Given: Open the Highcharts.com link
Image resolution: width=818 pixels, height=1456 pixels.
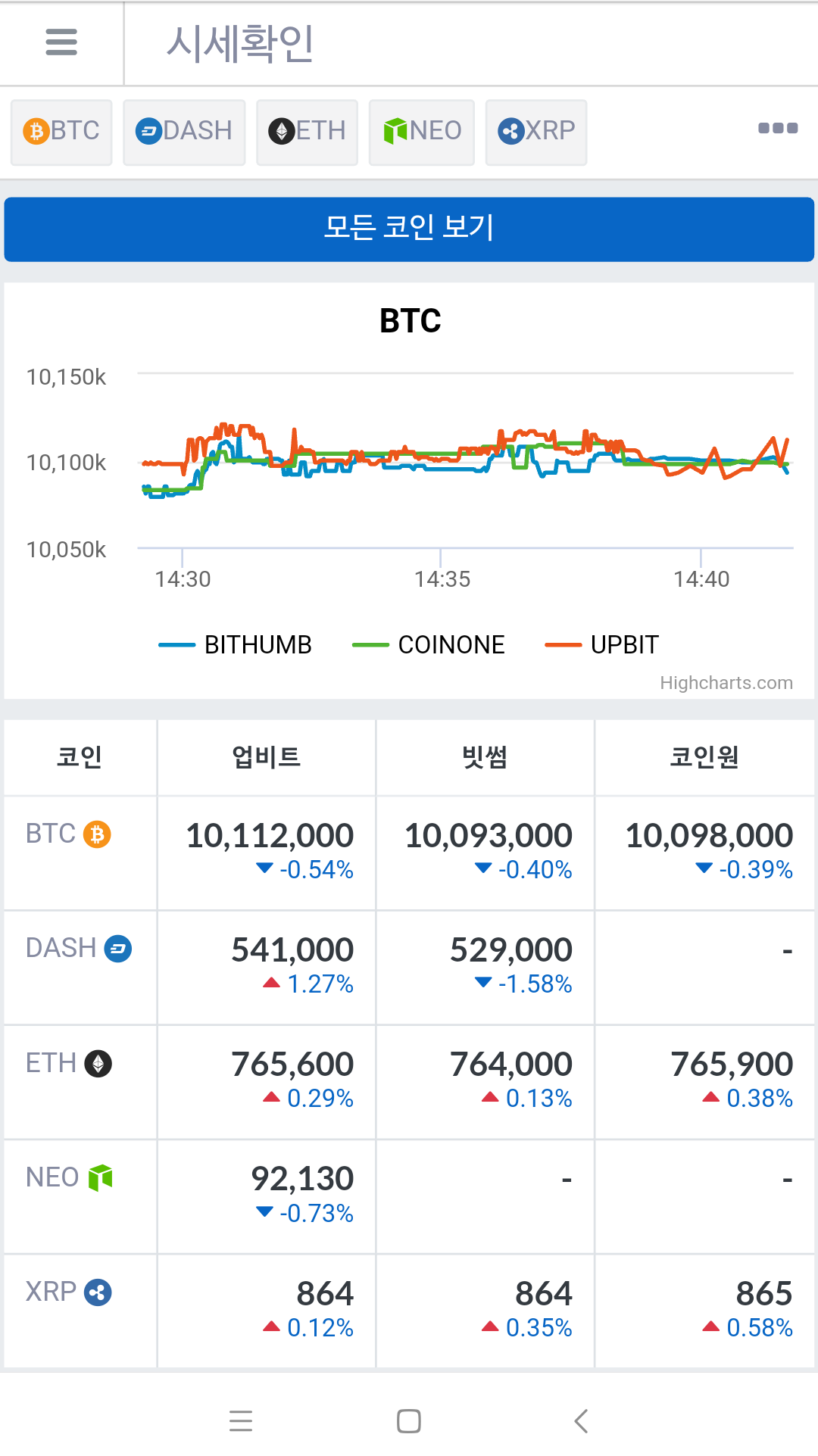Looking at the screenshot, I should (x=726, y=683).
